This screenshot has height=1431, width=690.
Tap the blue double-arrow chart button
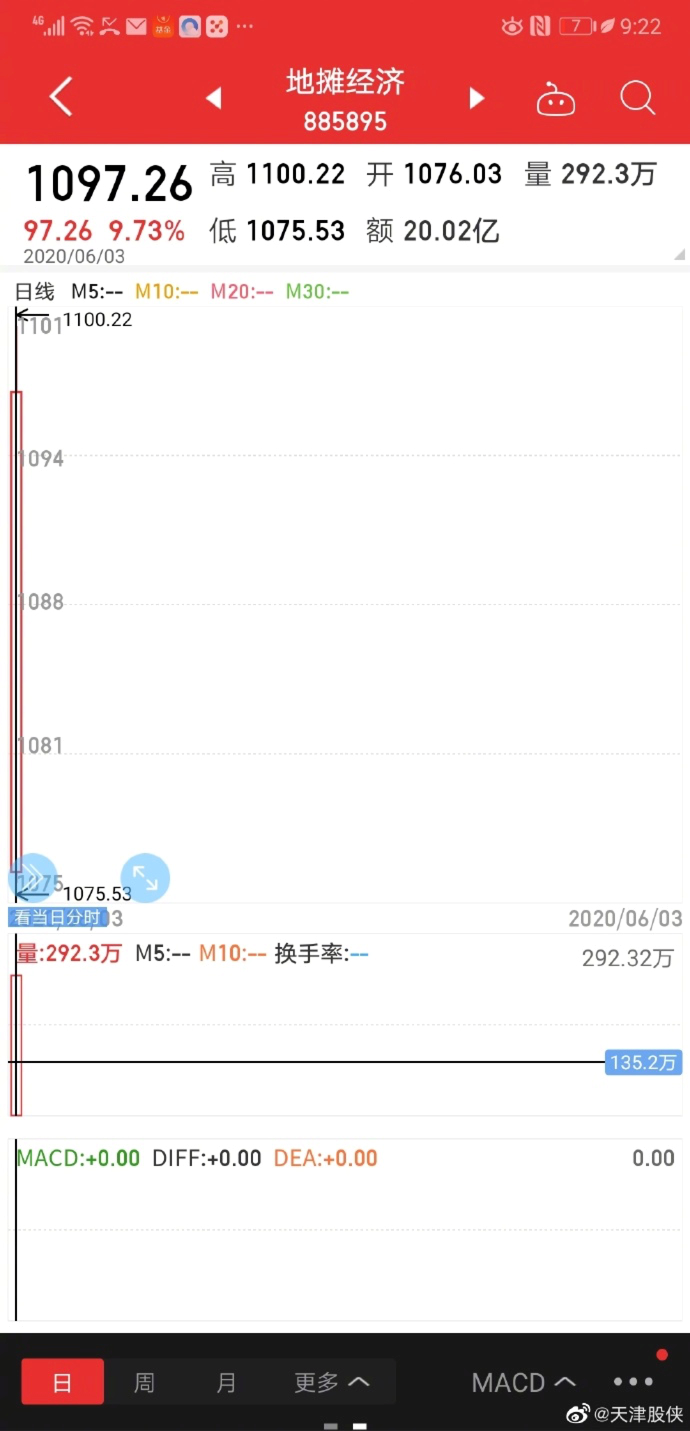point(32,878)
